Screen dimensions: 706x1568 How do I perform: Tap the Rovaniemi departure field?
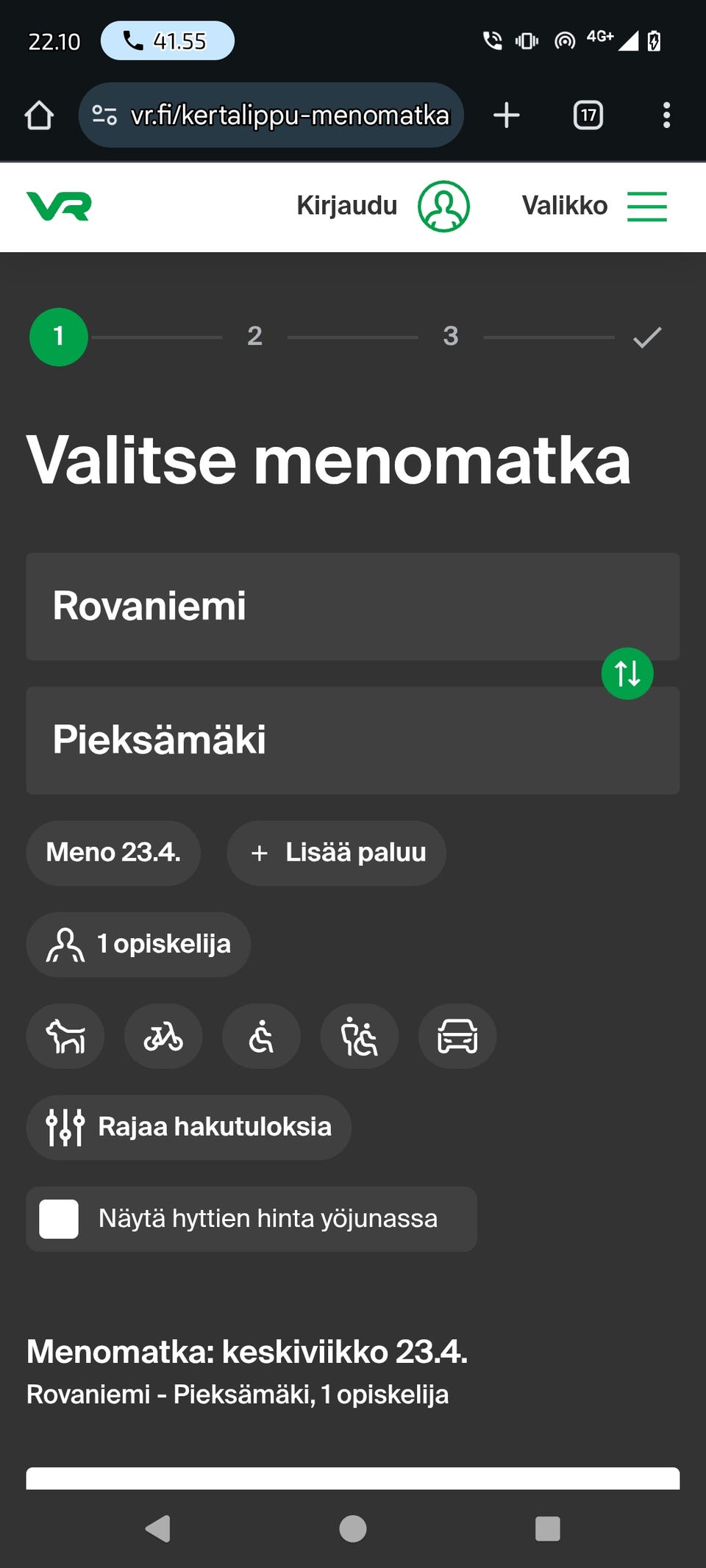tap(353, 606)
